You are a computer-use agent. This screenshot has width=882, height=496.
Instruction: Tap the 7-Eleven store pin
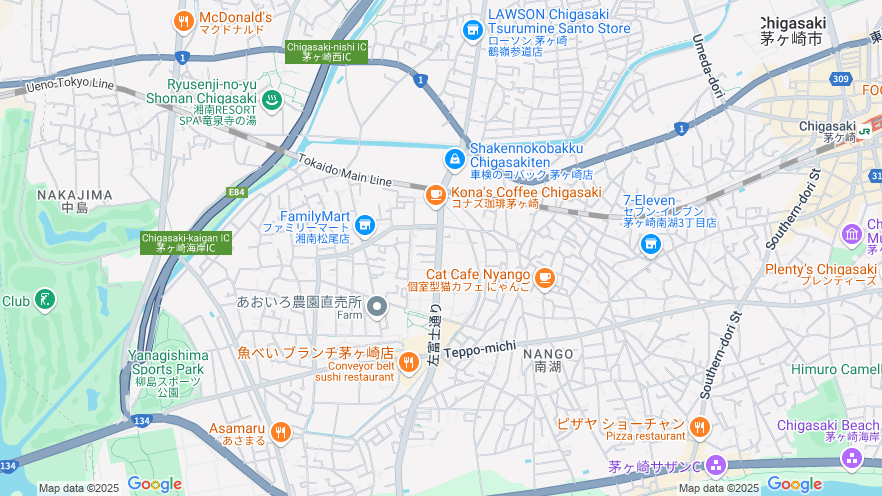click(651, 244)
